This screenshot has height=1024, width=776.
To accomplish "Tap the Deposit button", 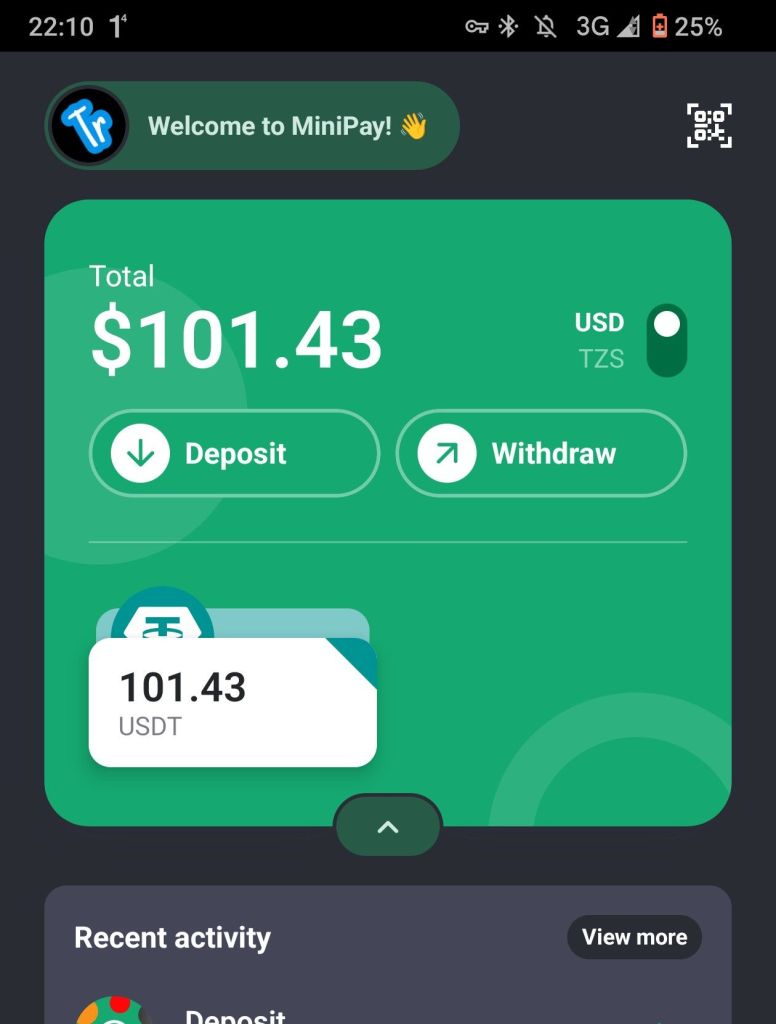I will click(x=234, y=453).
